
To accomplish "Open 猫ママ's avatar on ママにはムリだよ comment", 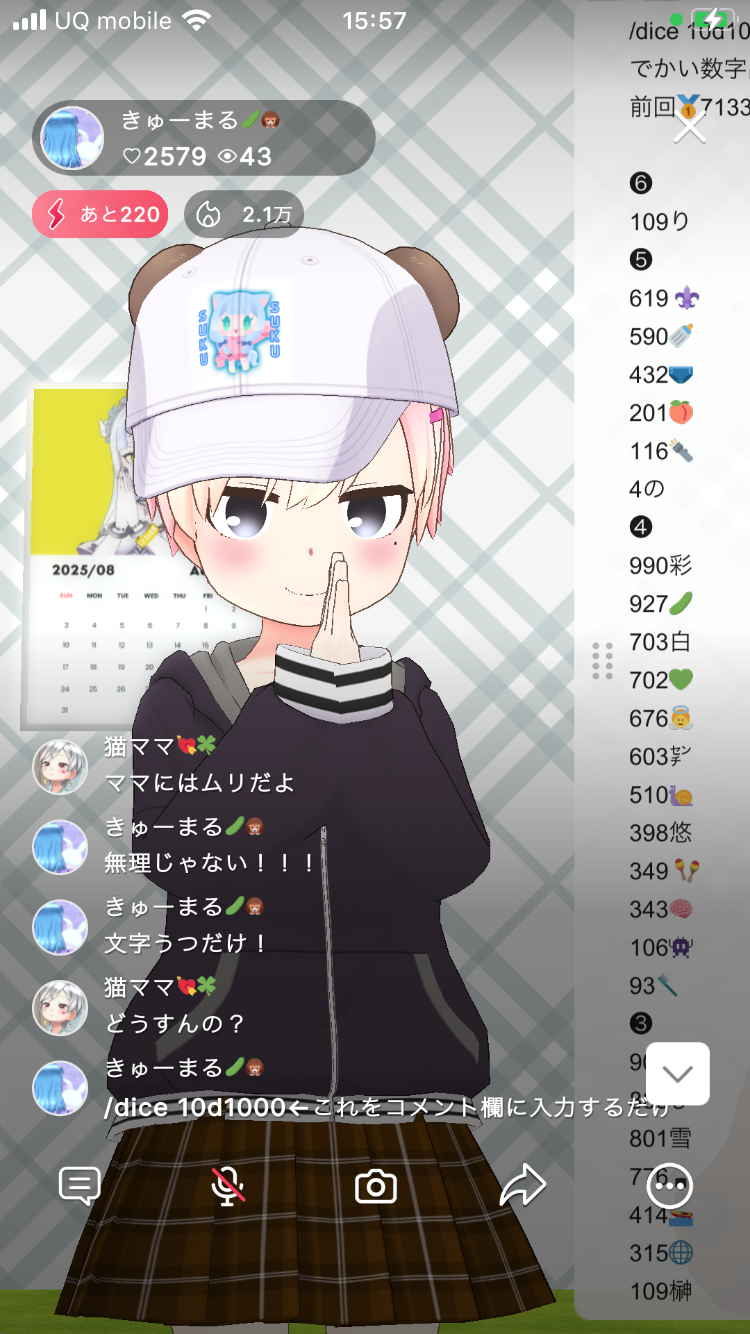I will pyautogui.click(x=60, y=767).
